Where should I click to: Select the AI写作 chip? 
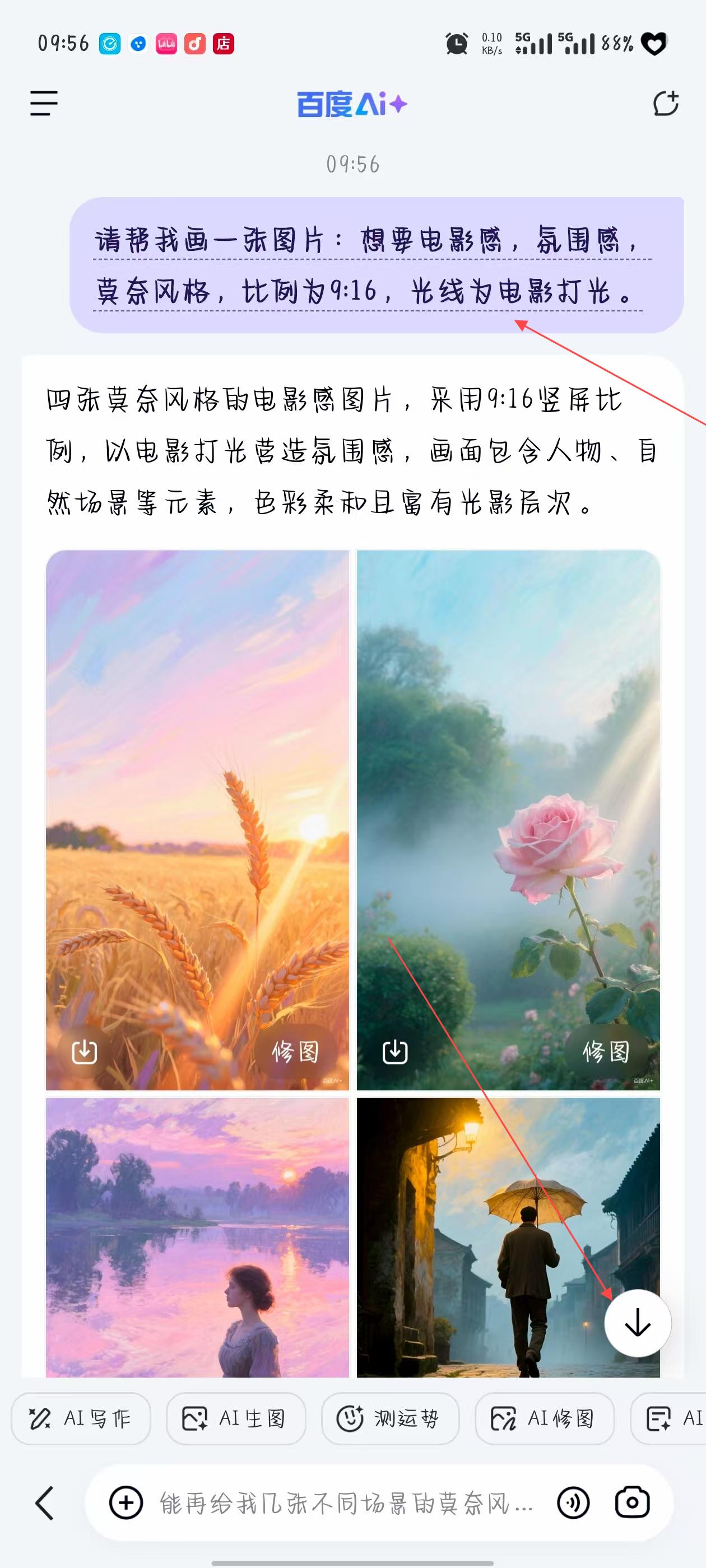tap(81, 1418)
